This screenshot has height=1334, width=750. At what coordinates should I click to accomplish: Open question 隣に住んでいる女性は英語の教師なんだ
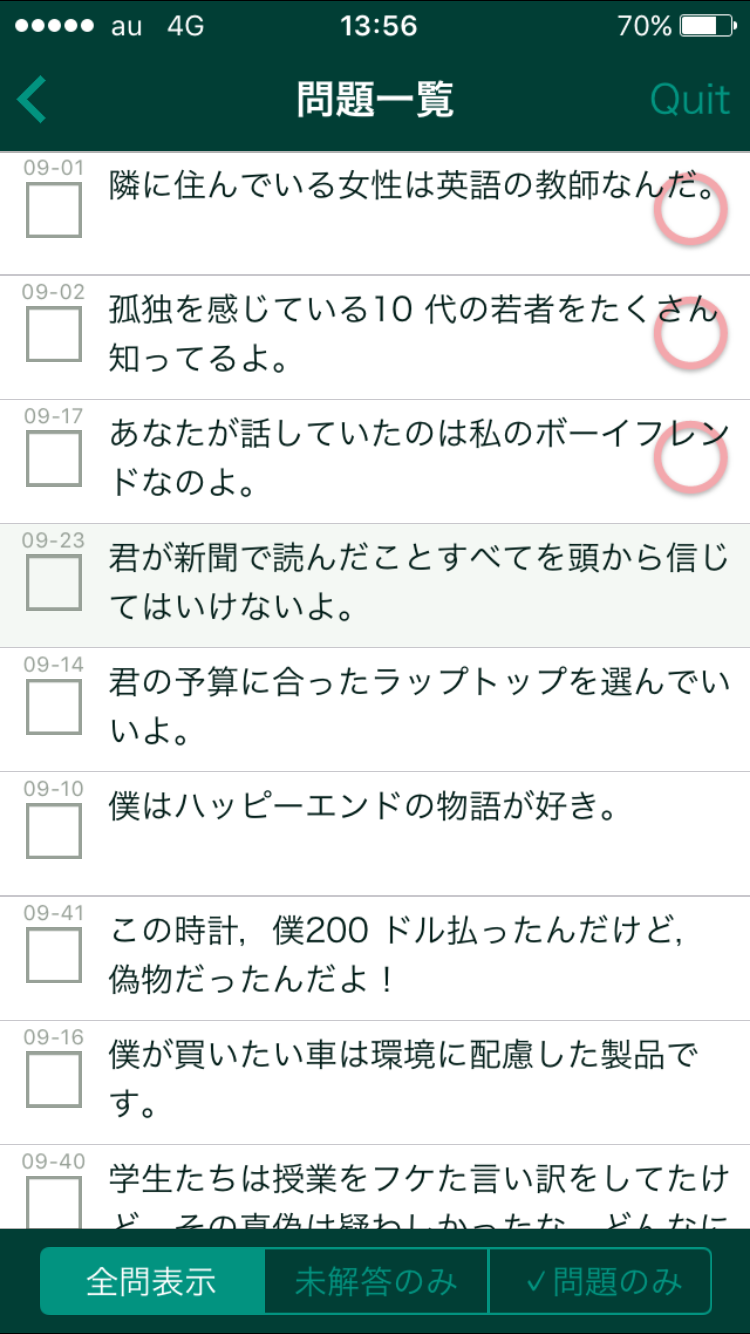[x=375, y=213]
